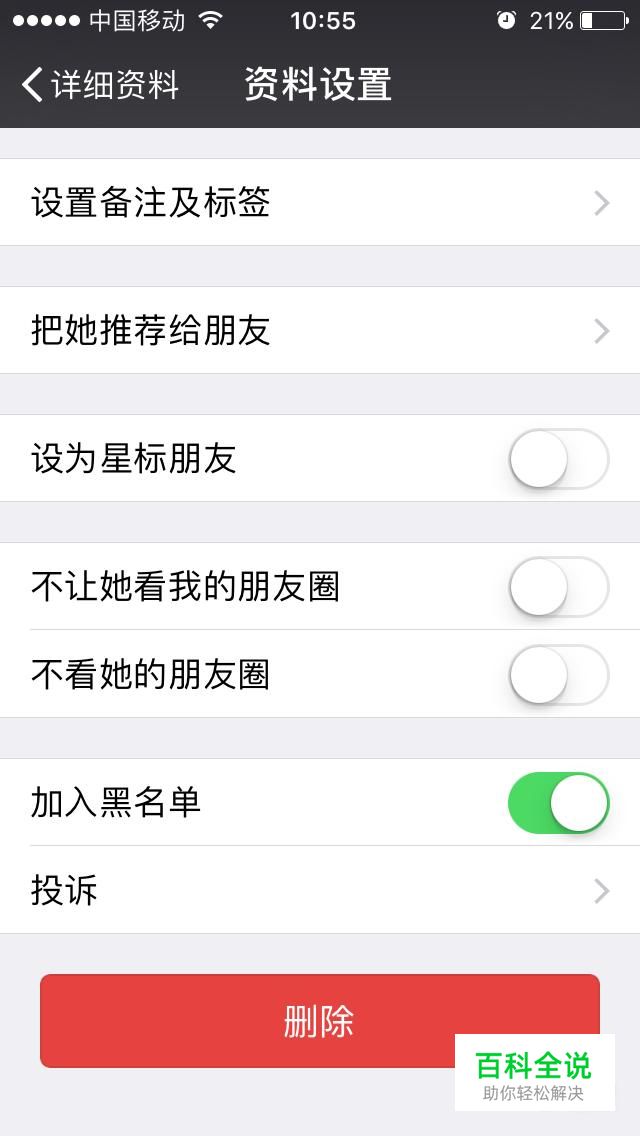
Task: Toggle 不看她的朋友圈 on
Action: point(558,675)
